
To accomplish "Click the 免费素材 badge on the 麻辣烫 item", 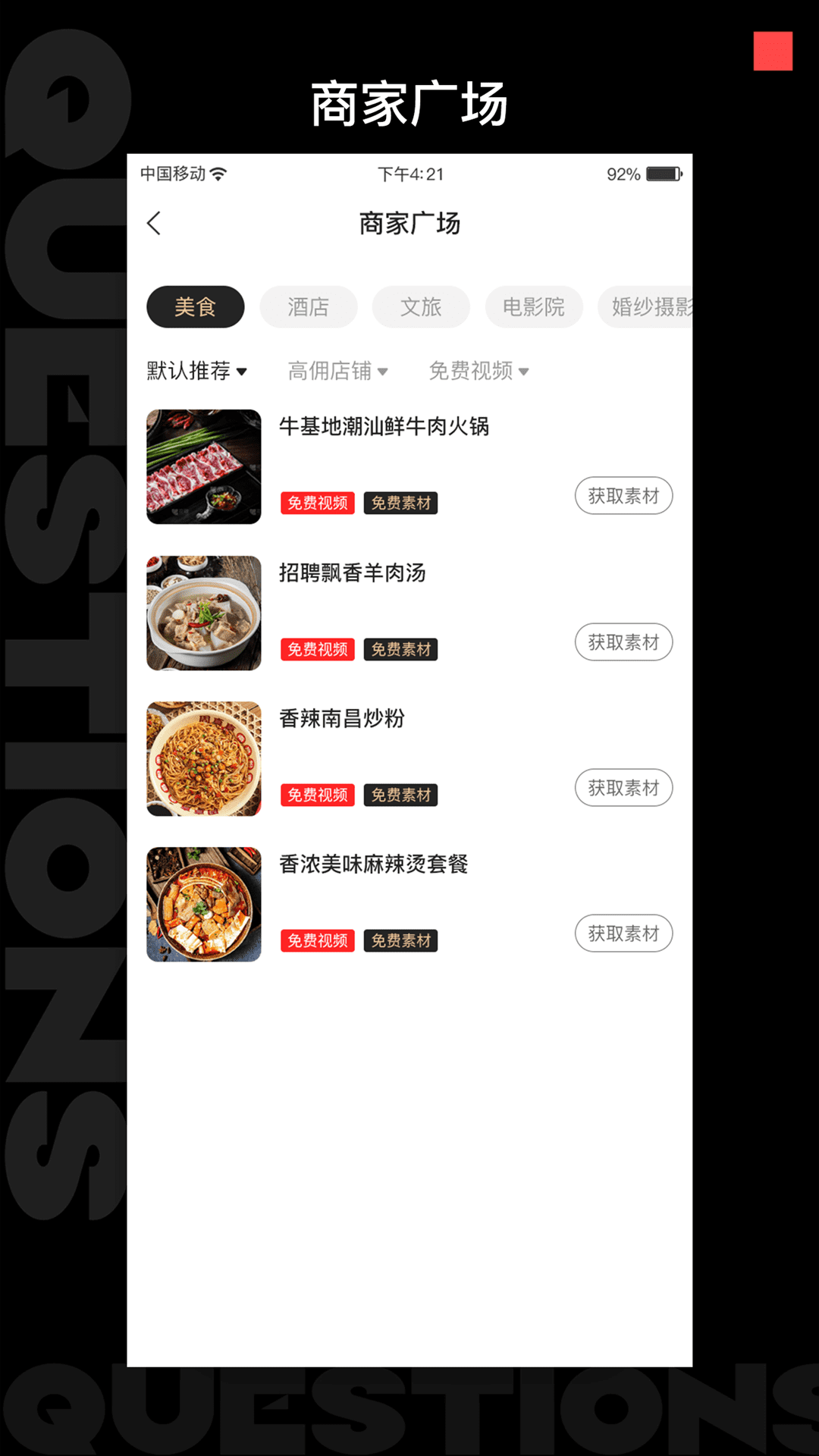I will coord(401,940).
